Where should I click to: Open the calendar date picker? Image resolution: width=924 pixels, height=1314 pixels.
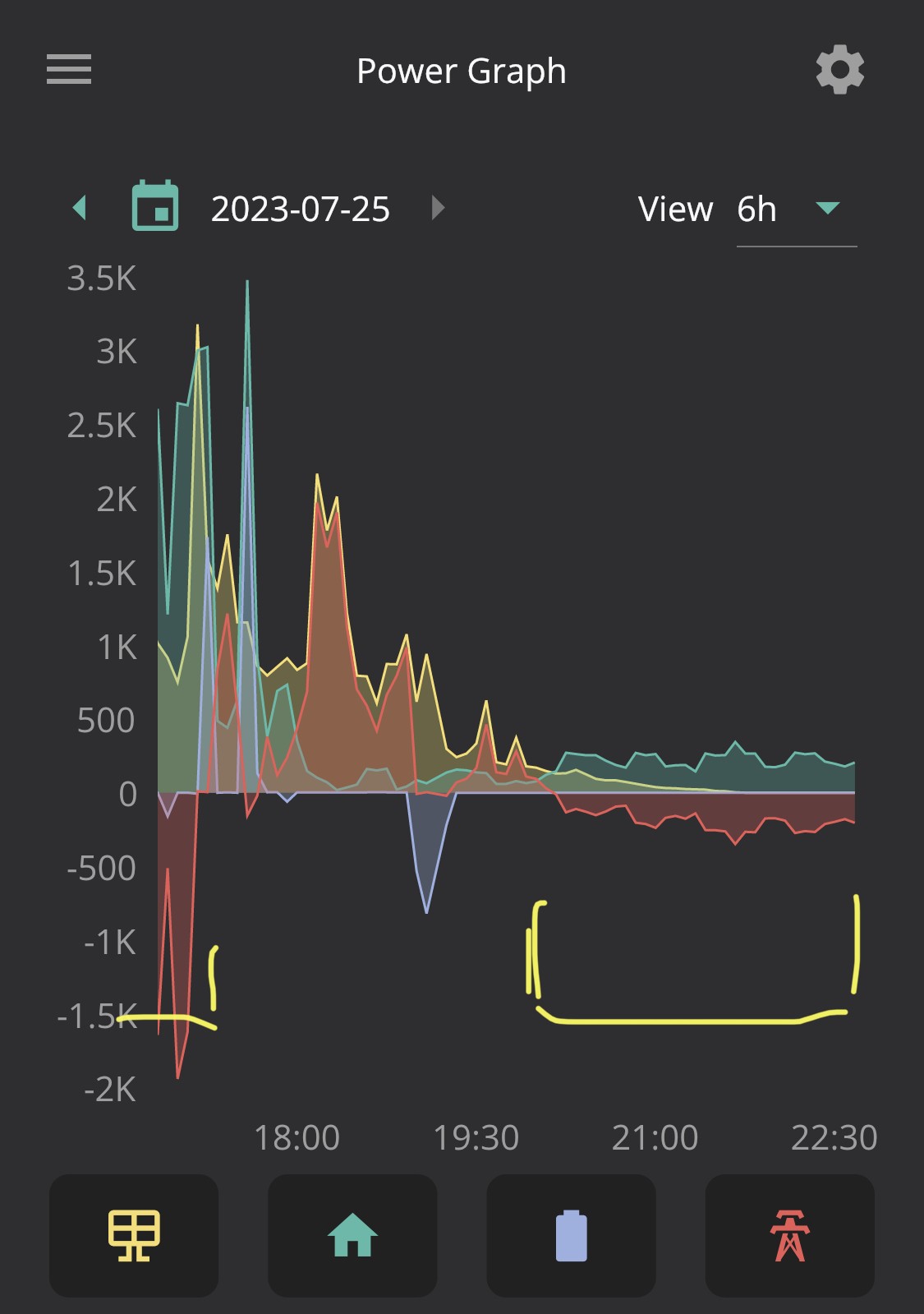[155, 205]
